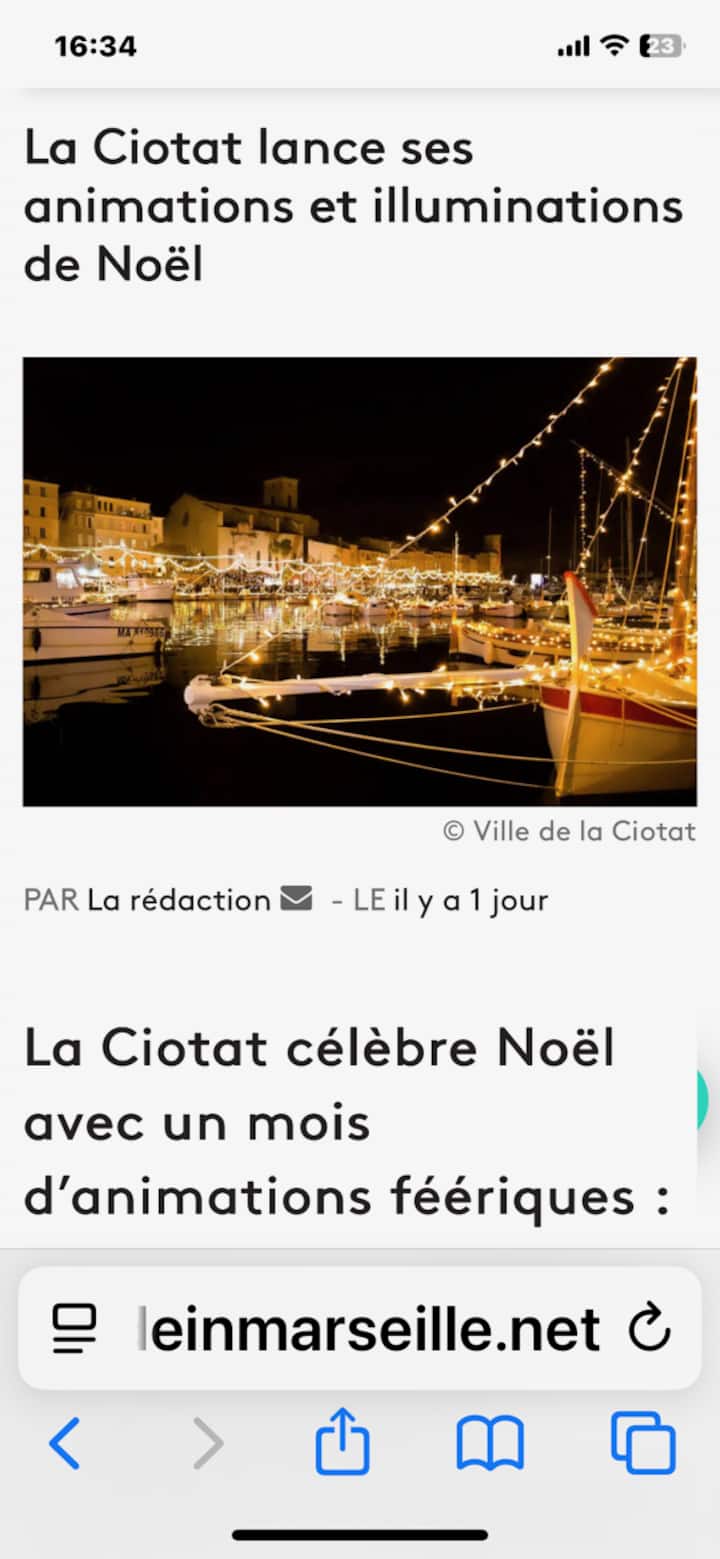Share this article via the share icon
Screen dimensions: 720x1559
342,1442
